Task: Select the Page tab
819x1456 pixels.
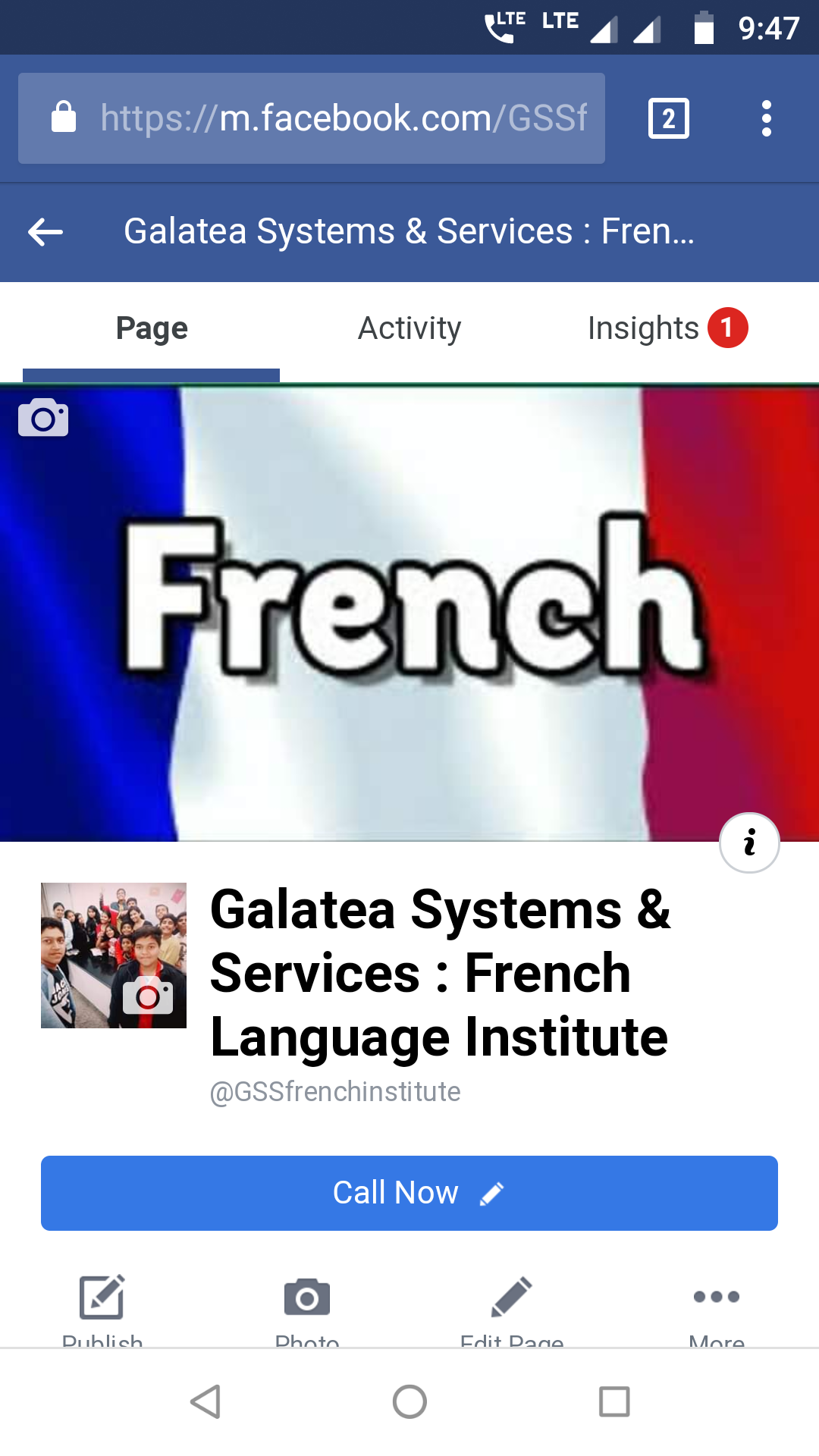Action: pyautogui.click(x=152, y=328)
